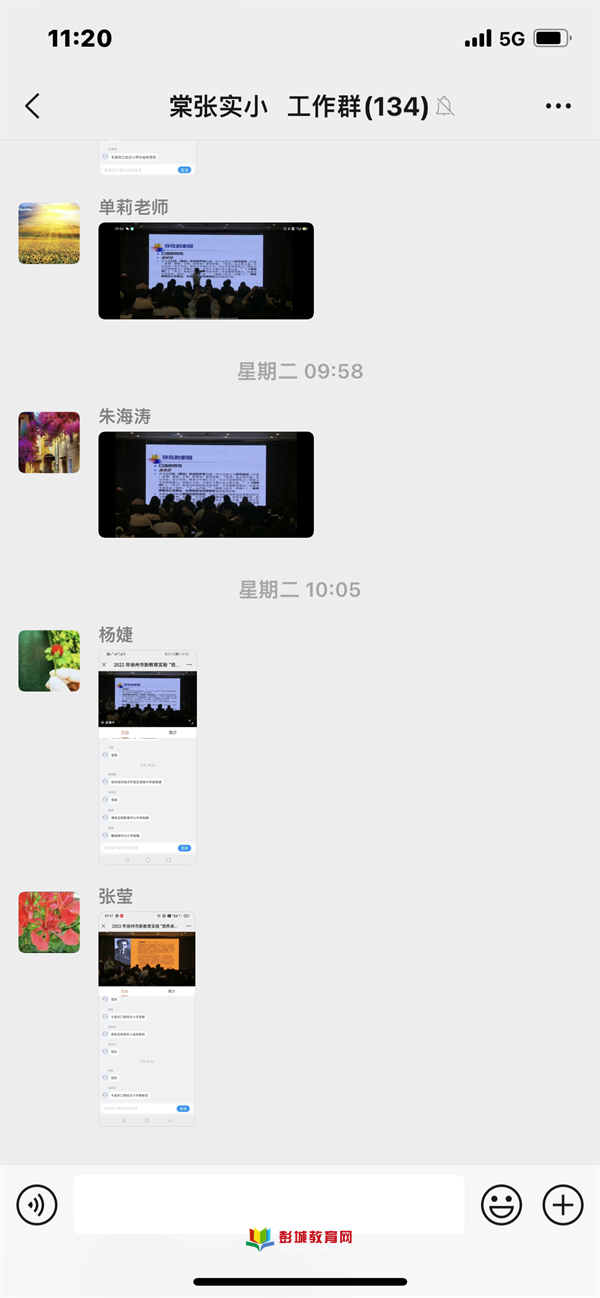Open the emoji sticker panel

pos(502,1205)
